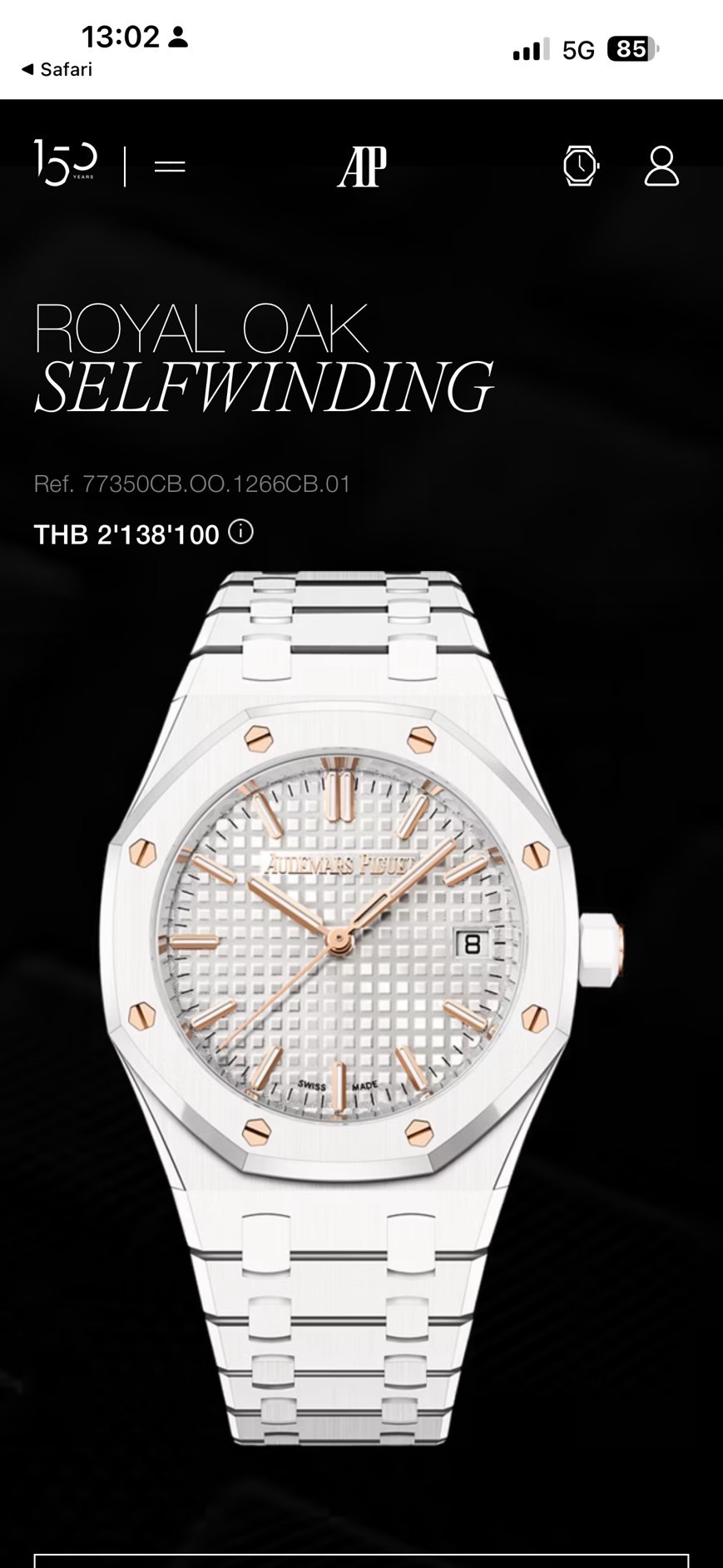723x1568 pixels.
Task: Return to Safari via the back link
Action: (x=57, y=69)
